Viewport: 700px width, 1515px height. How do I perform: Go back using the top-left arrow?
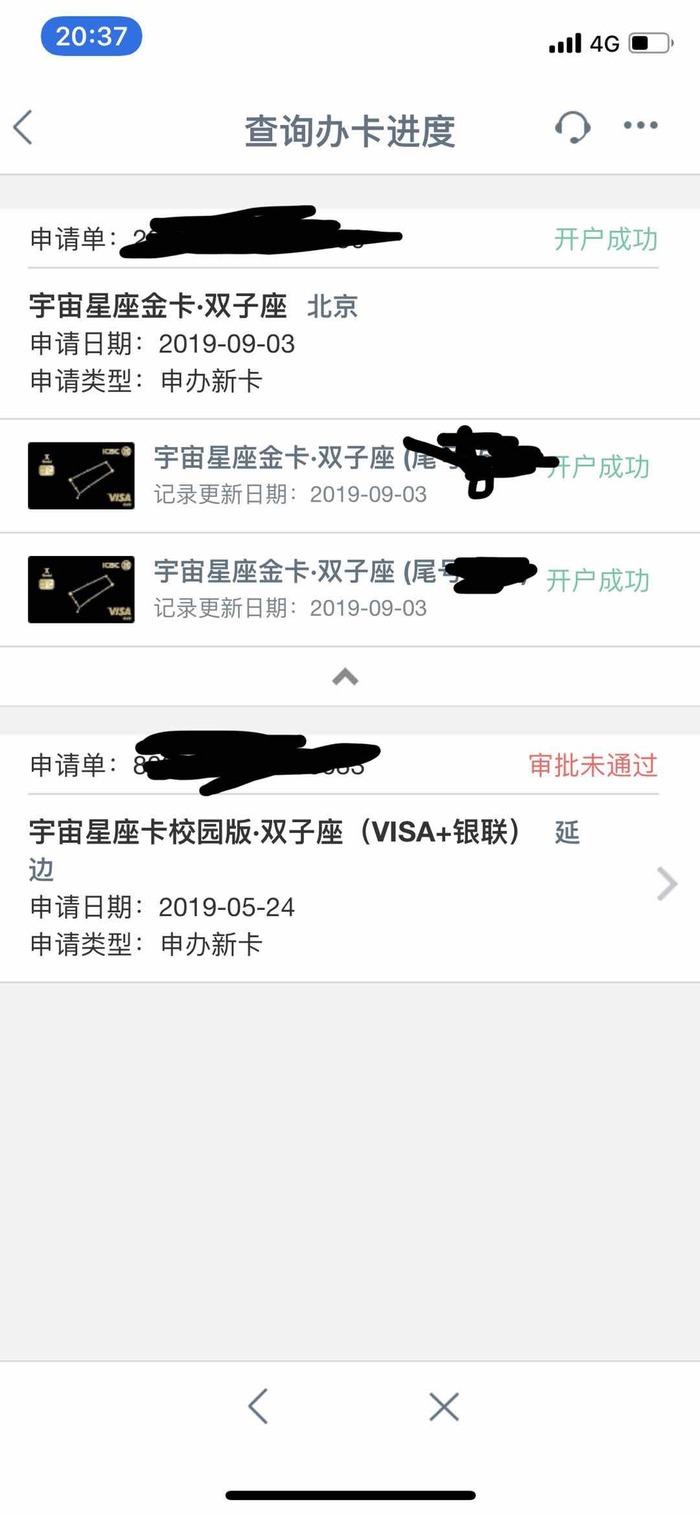[24, 128]
